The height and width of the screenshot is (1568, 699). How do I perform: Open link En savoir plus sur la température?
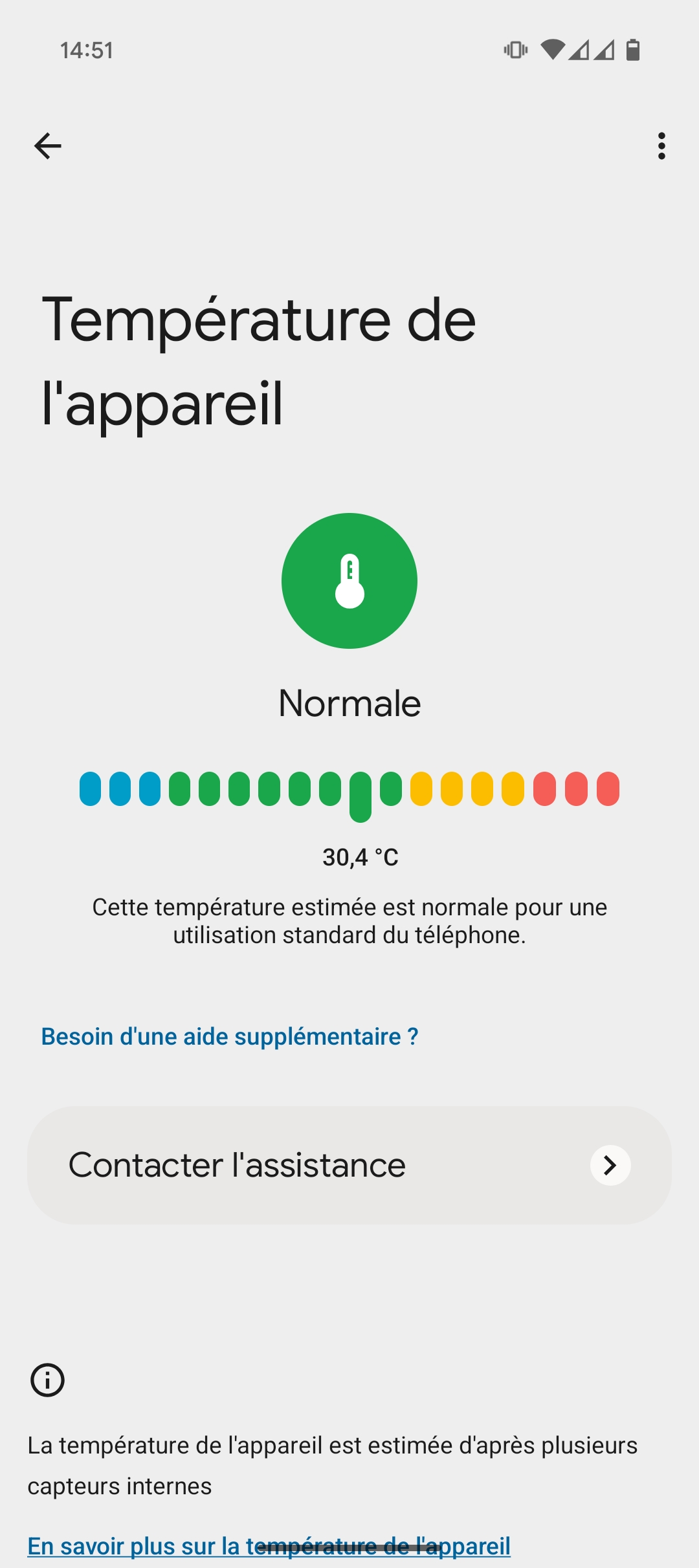coord(269,1546)
